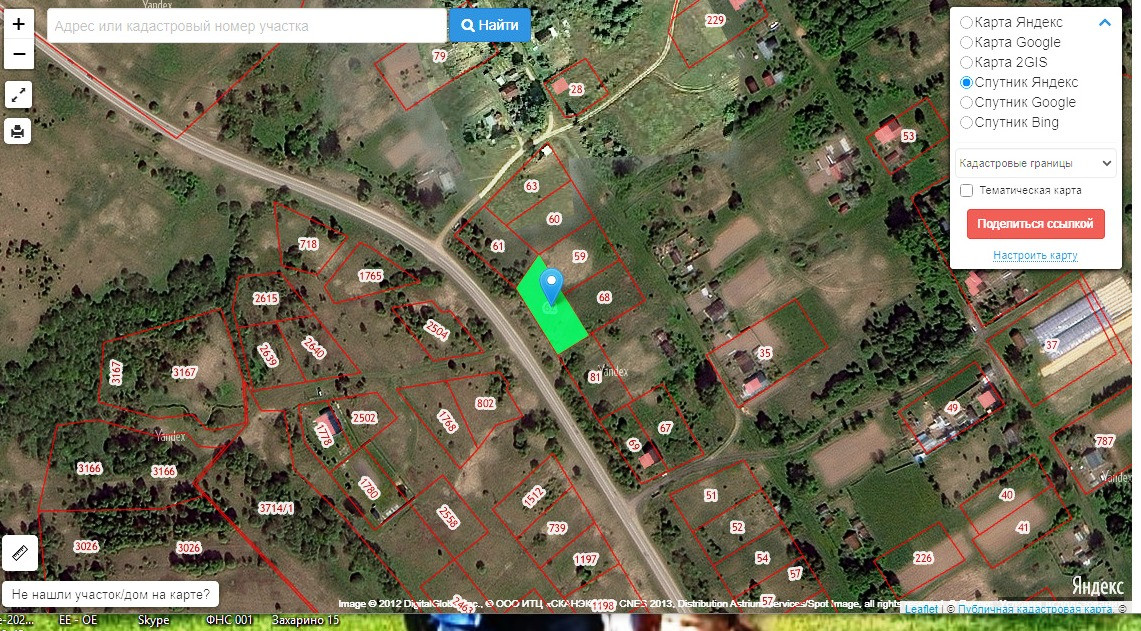Collapse the layers panel with the chevron
Image resolution: width=1141 pixels, height=631 pixels.
(x=1105, y=23)
